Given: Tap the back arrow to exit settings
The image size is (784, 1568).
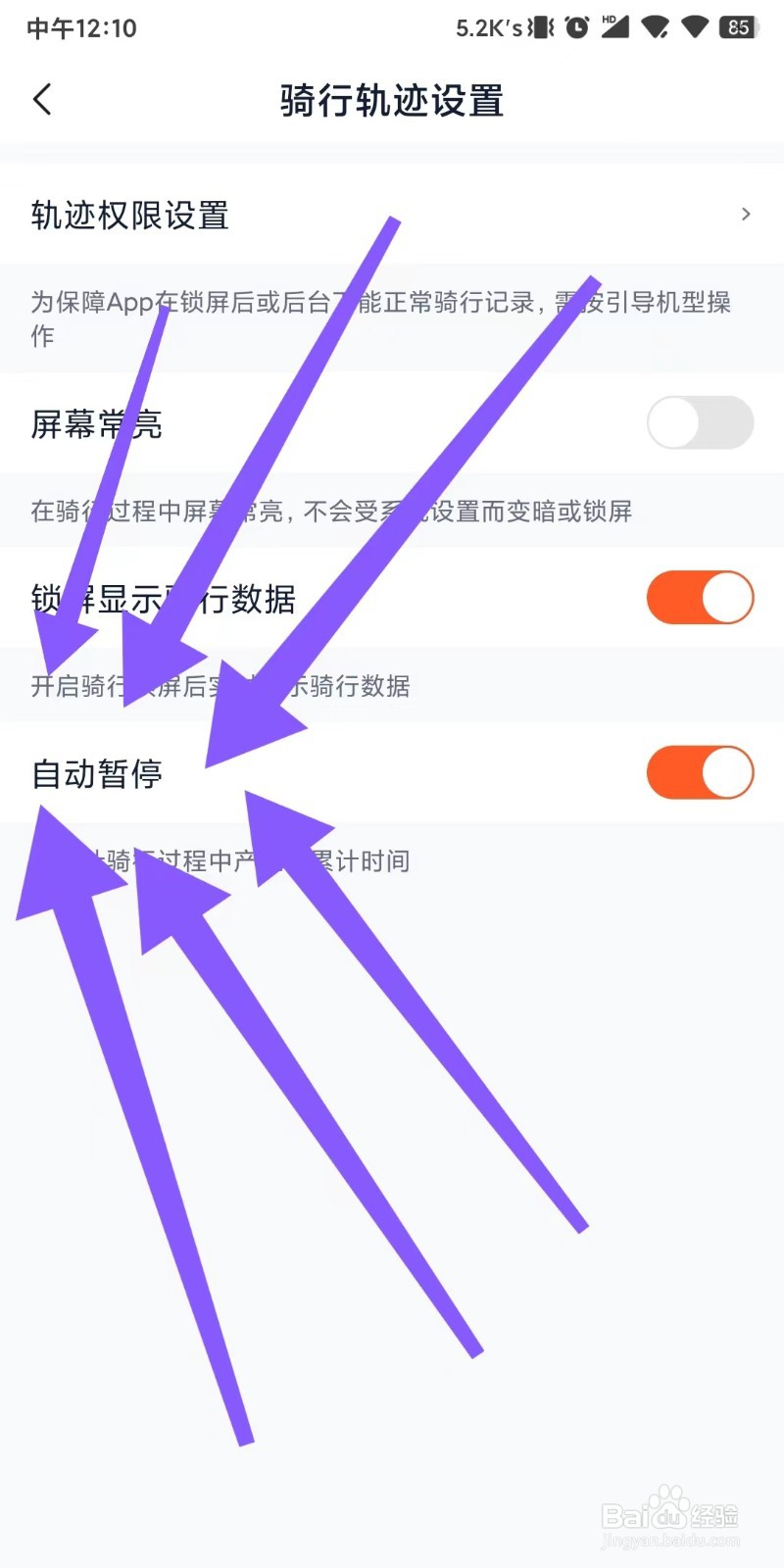Looking at the screenshot, I should pos(42,99).
